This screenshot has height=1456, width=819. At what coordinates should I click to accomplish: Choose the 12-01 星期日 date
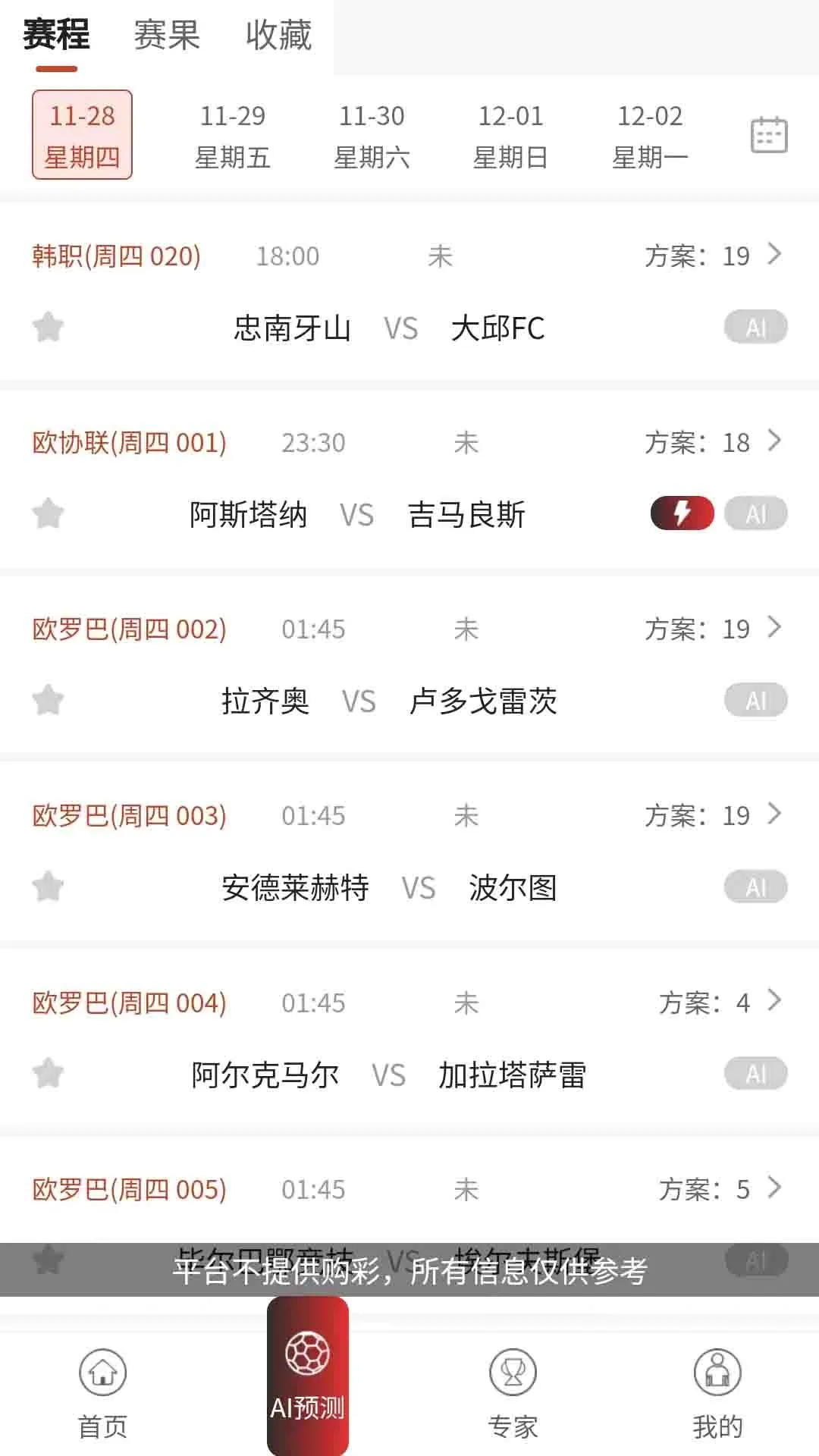tap(512, 135)
